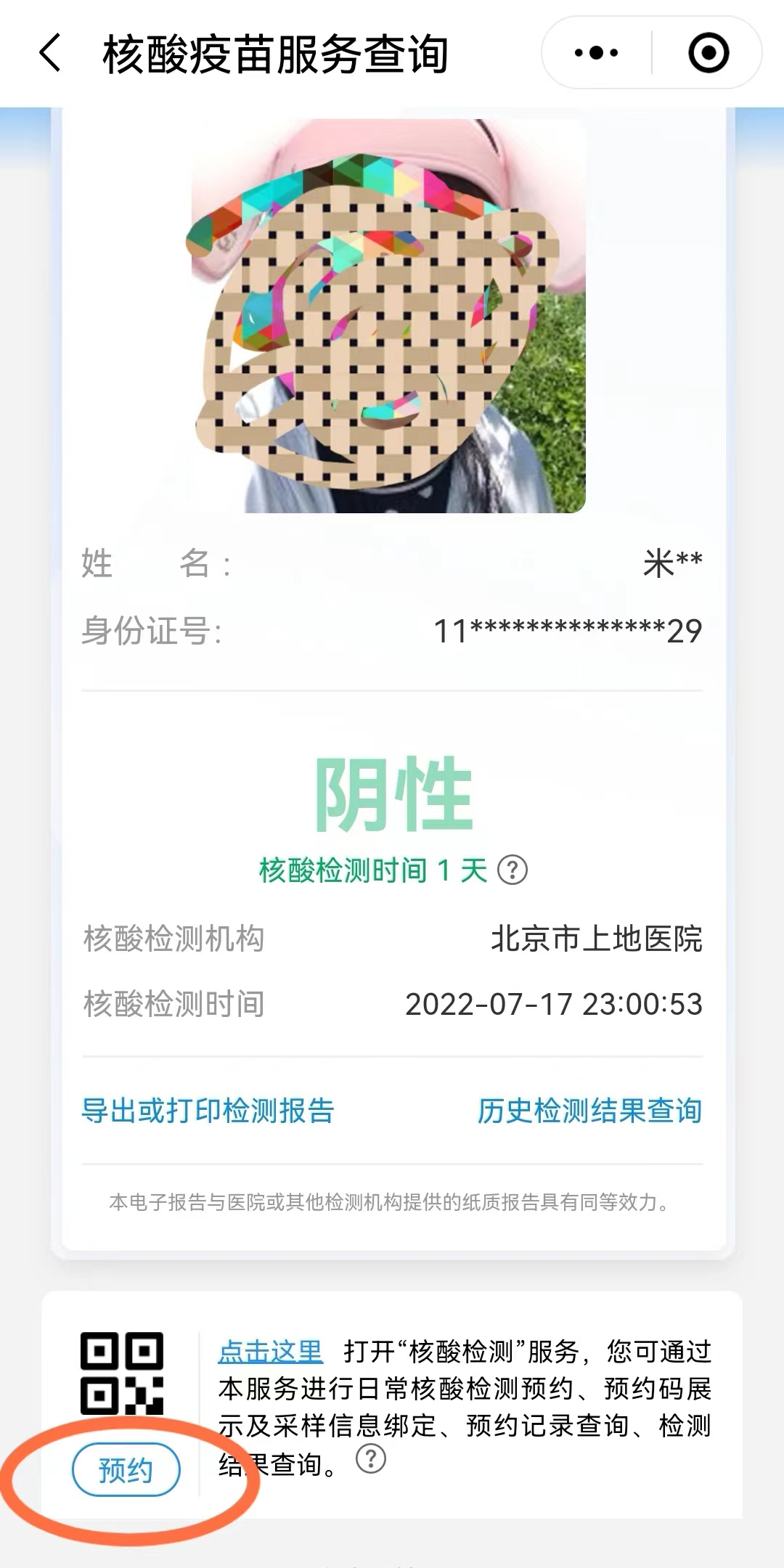This screenshot has width=784, height=1568.
Task: Open 历史检测结果查询
Action: [x=589, y=1111]
